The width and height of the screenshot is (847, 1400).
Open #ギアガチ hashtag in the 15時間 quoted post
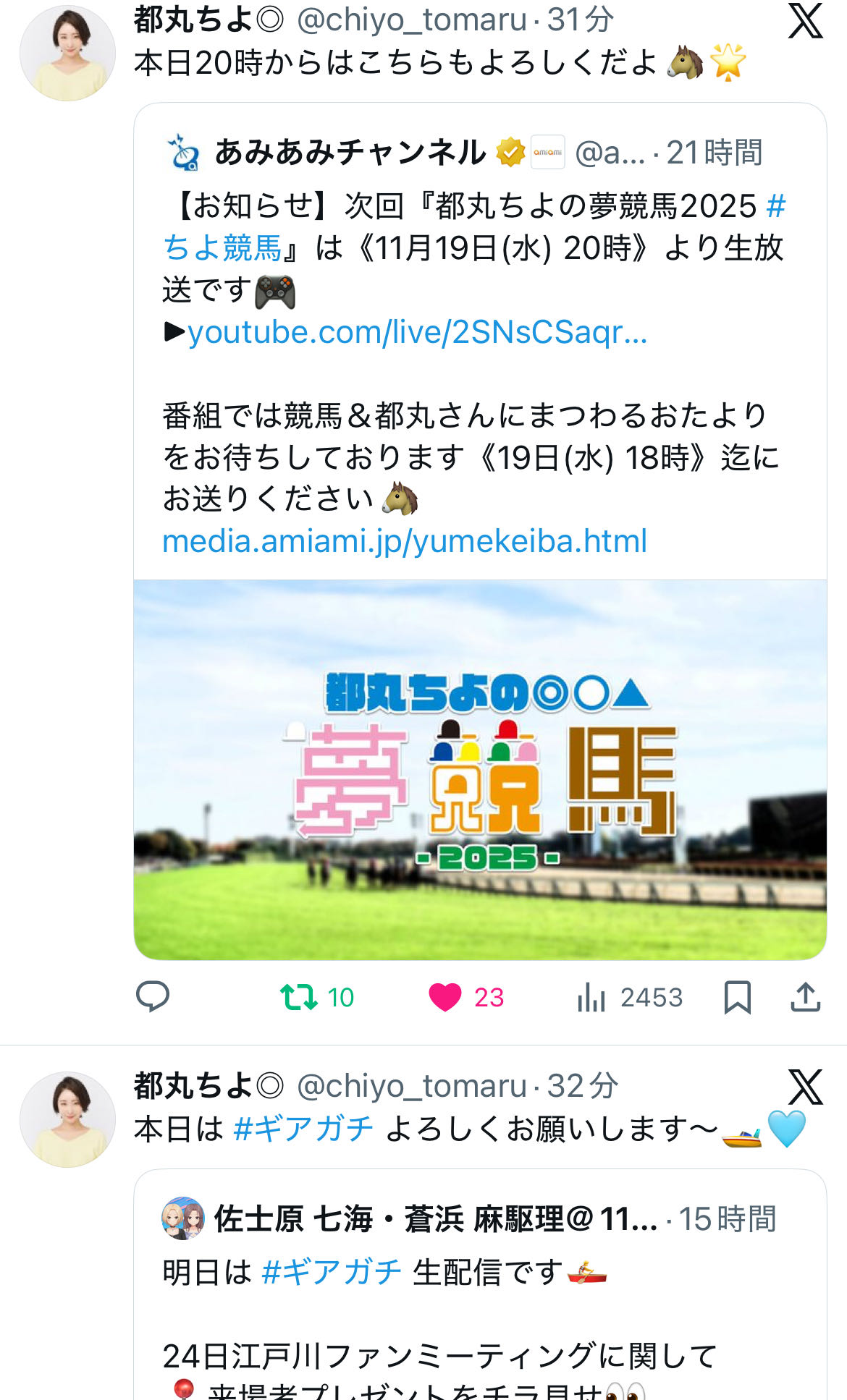click(x=332, y=1271)
